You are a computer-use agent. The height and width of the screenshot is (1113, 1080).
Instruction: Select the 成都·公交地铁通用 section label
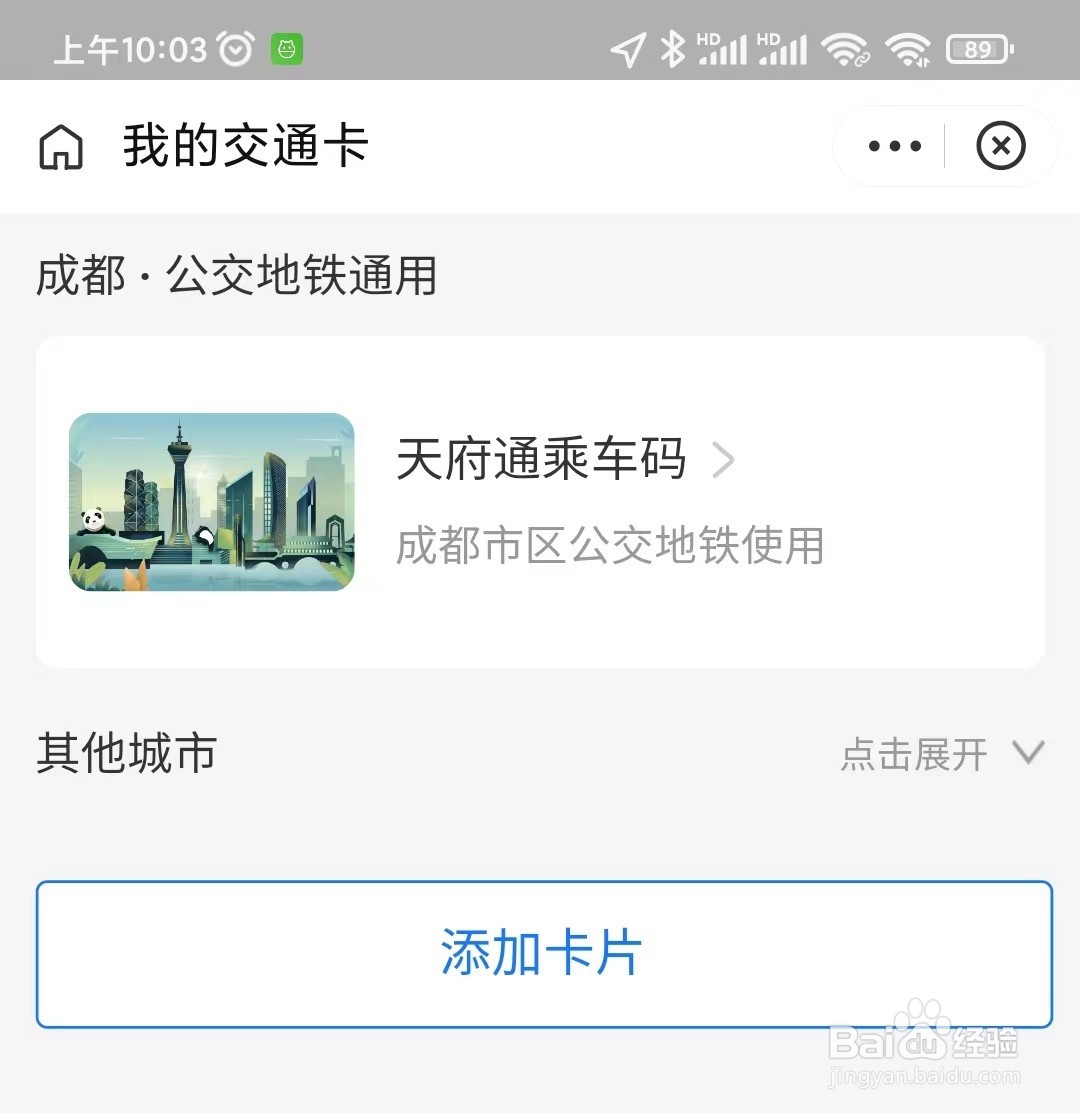[237, 277]
